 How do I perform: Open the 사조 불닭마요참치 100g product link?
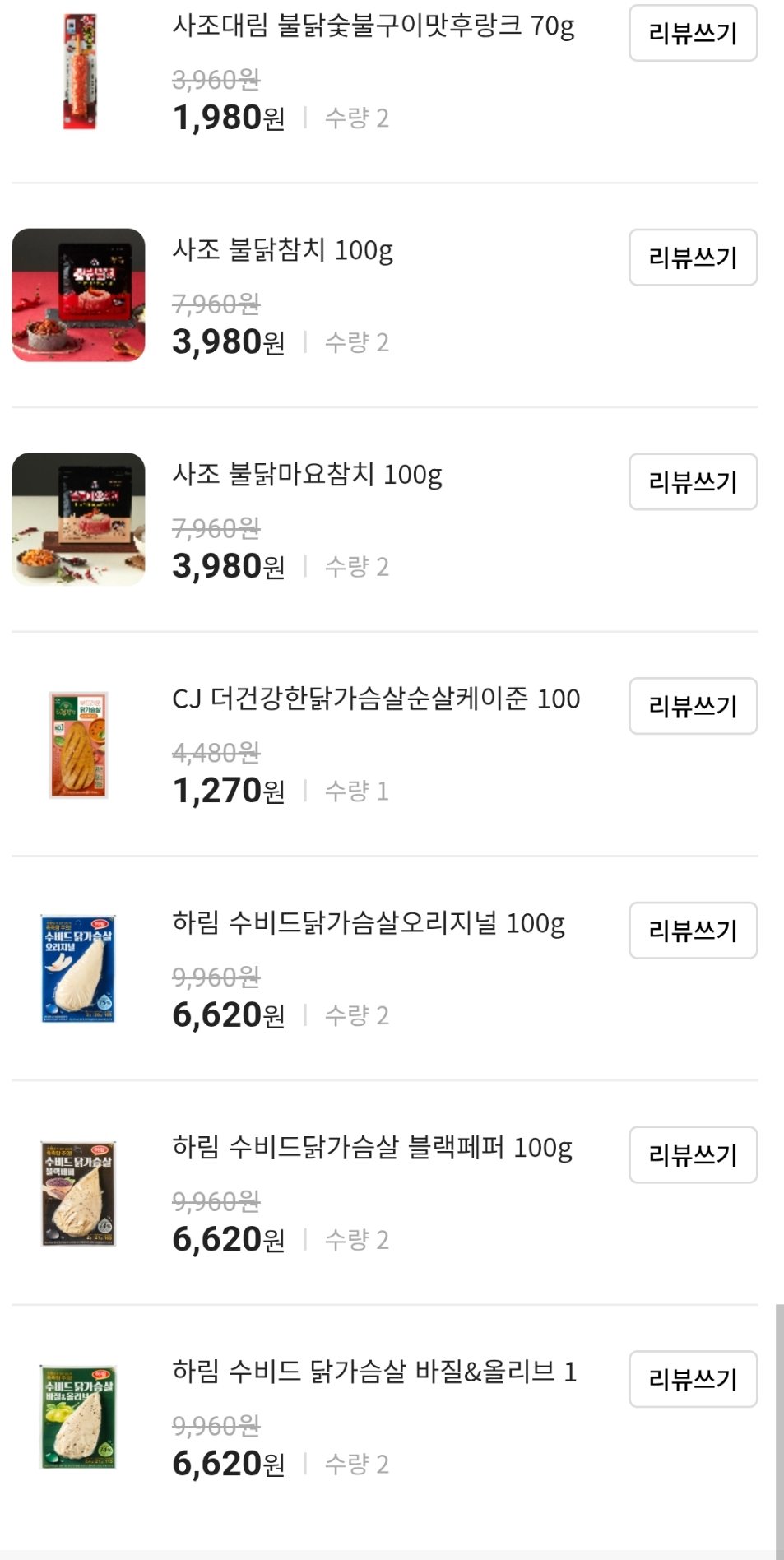pos(308,477)
